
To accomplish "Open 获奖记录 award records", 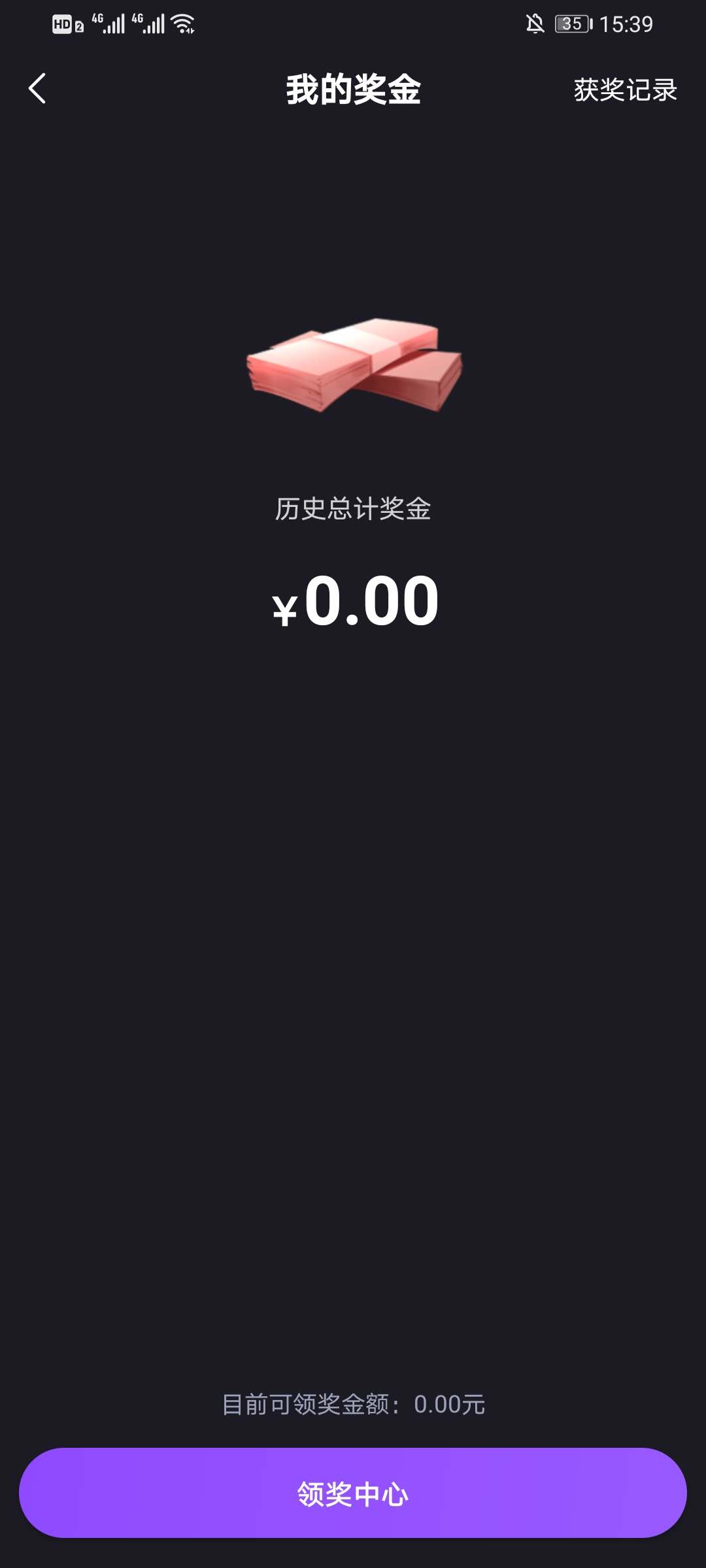I will pyautogui.click(x=625, y=90).
